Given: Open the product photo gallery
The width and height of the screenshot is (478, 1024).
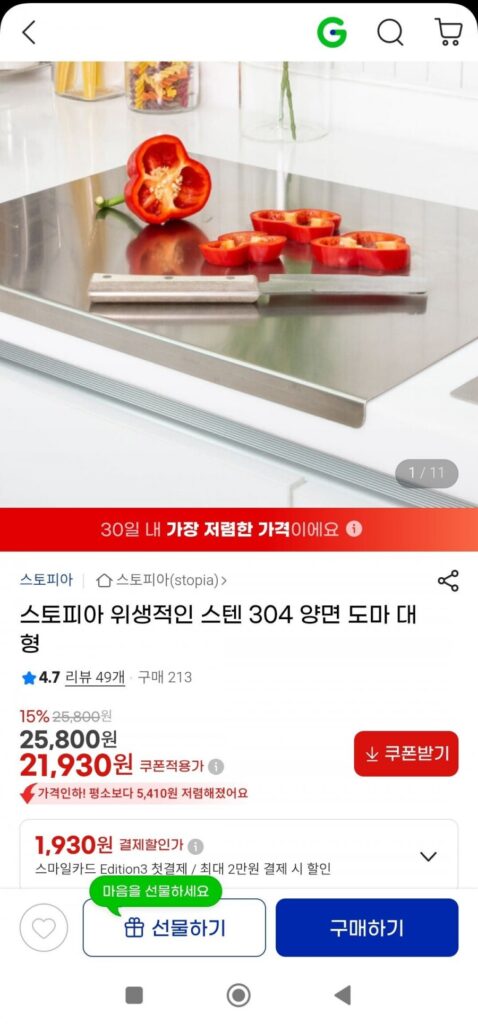Looking at the screenshot, I should tap(239, 284).
